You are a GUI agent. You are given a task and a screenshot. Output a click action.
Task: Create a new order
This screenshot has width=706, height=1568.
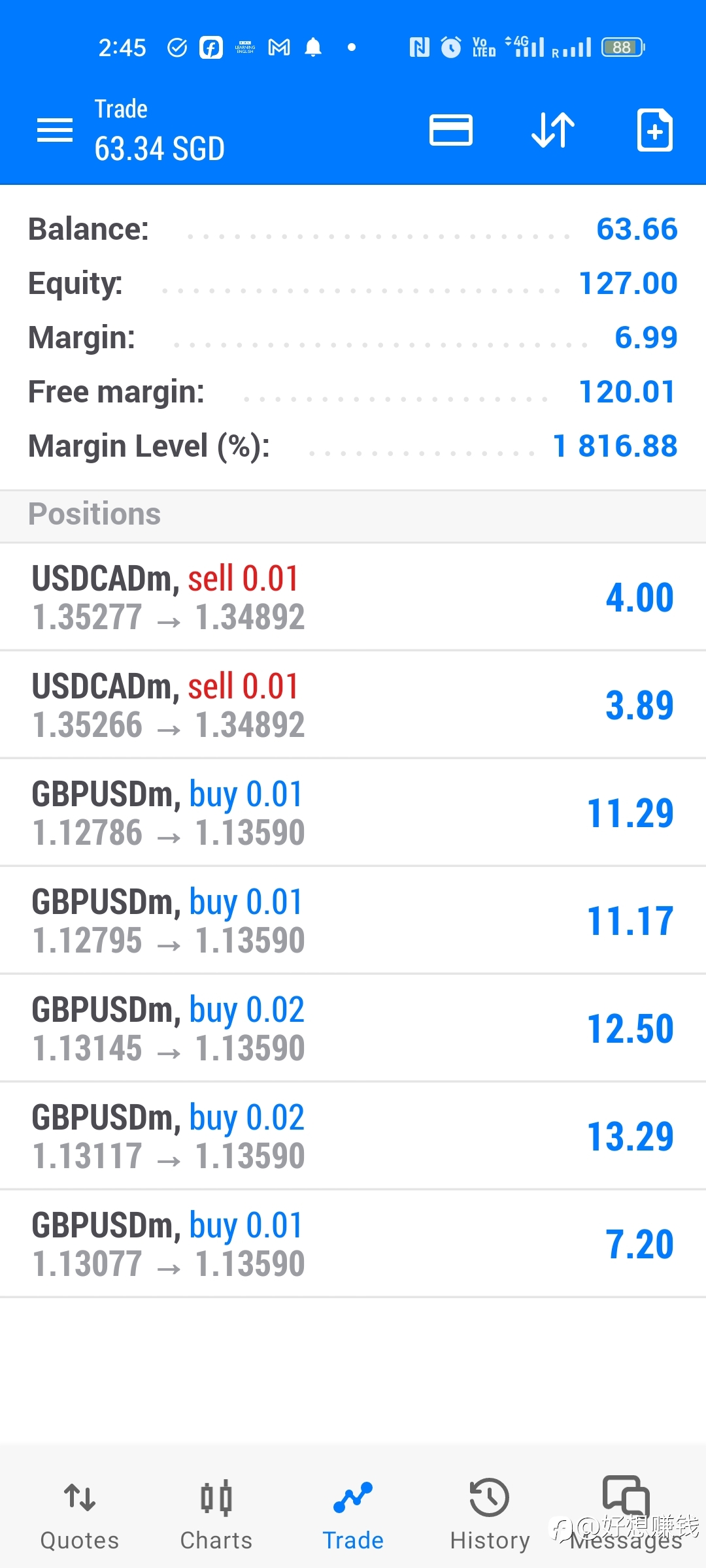654,130
